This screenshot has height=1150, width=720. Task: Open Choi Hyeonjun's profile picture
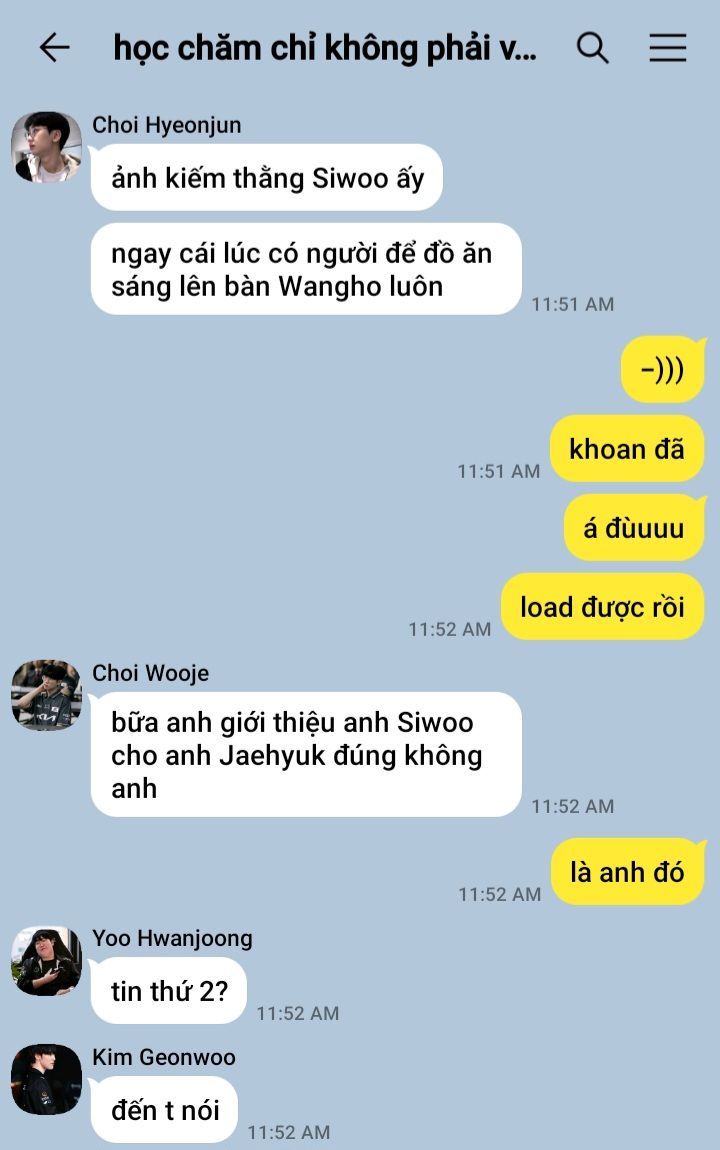tap(46, 147)
